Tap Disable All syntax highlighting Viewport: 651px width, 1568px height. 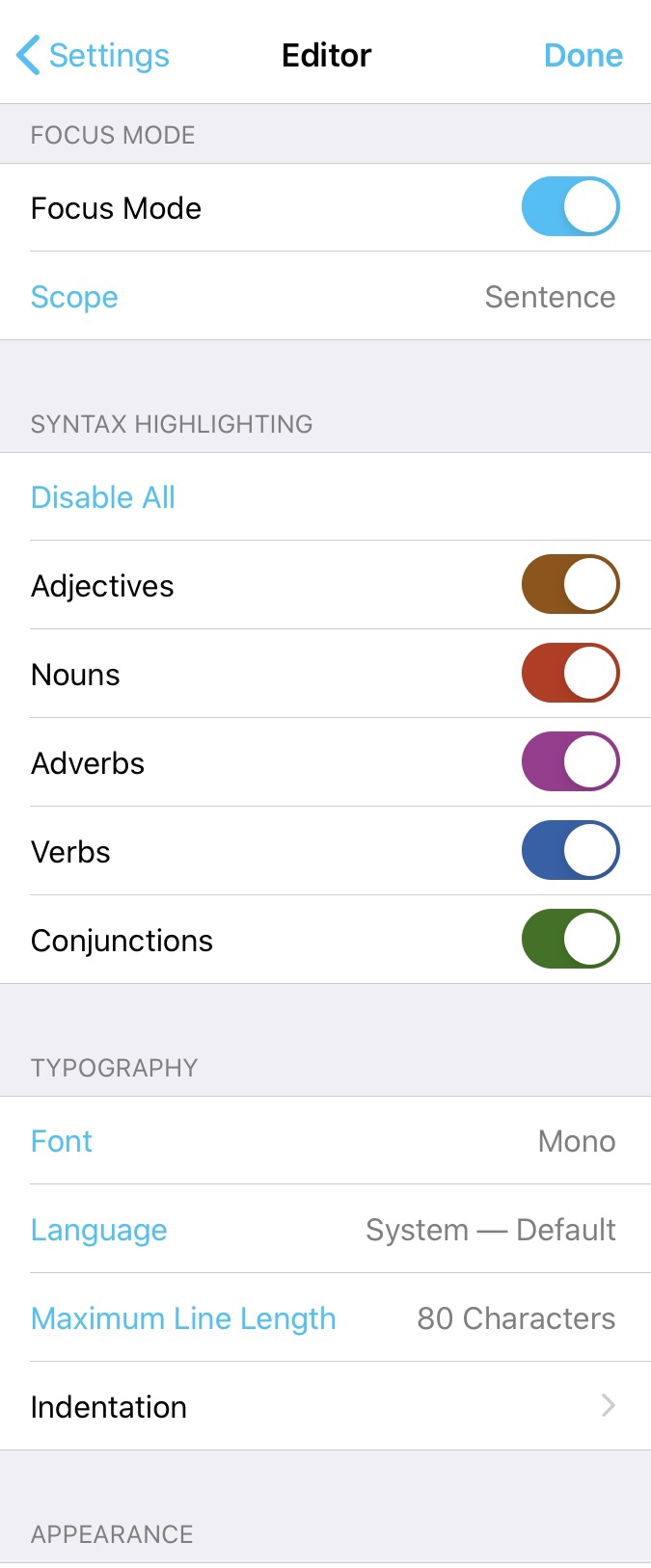(x=103, y=497)
